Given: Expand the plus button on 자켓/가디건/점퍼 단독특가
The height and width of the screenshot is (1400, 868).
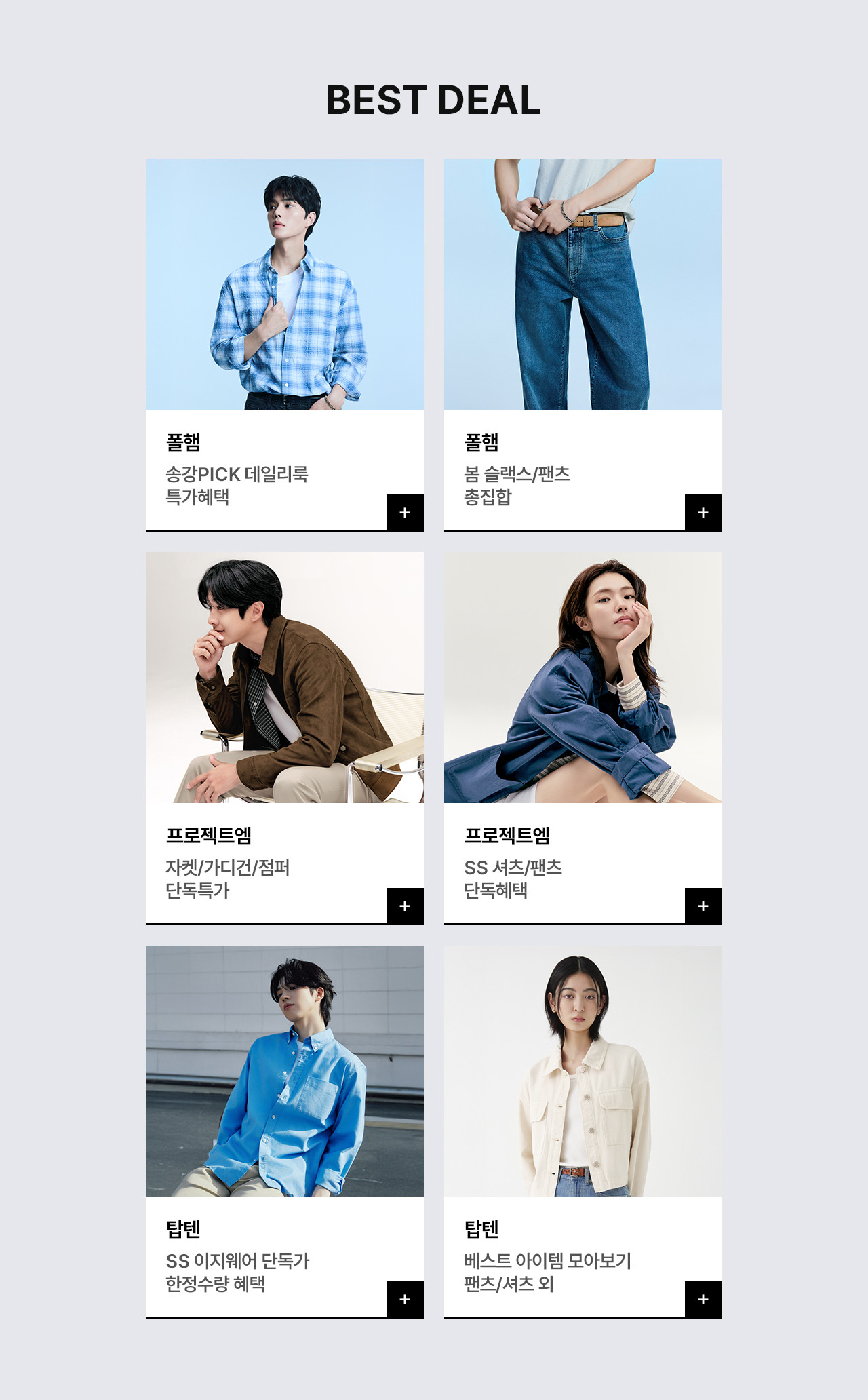Looking at the screenshot, I should tap(405, 906).
